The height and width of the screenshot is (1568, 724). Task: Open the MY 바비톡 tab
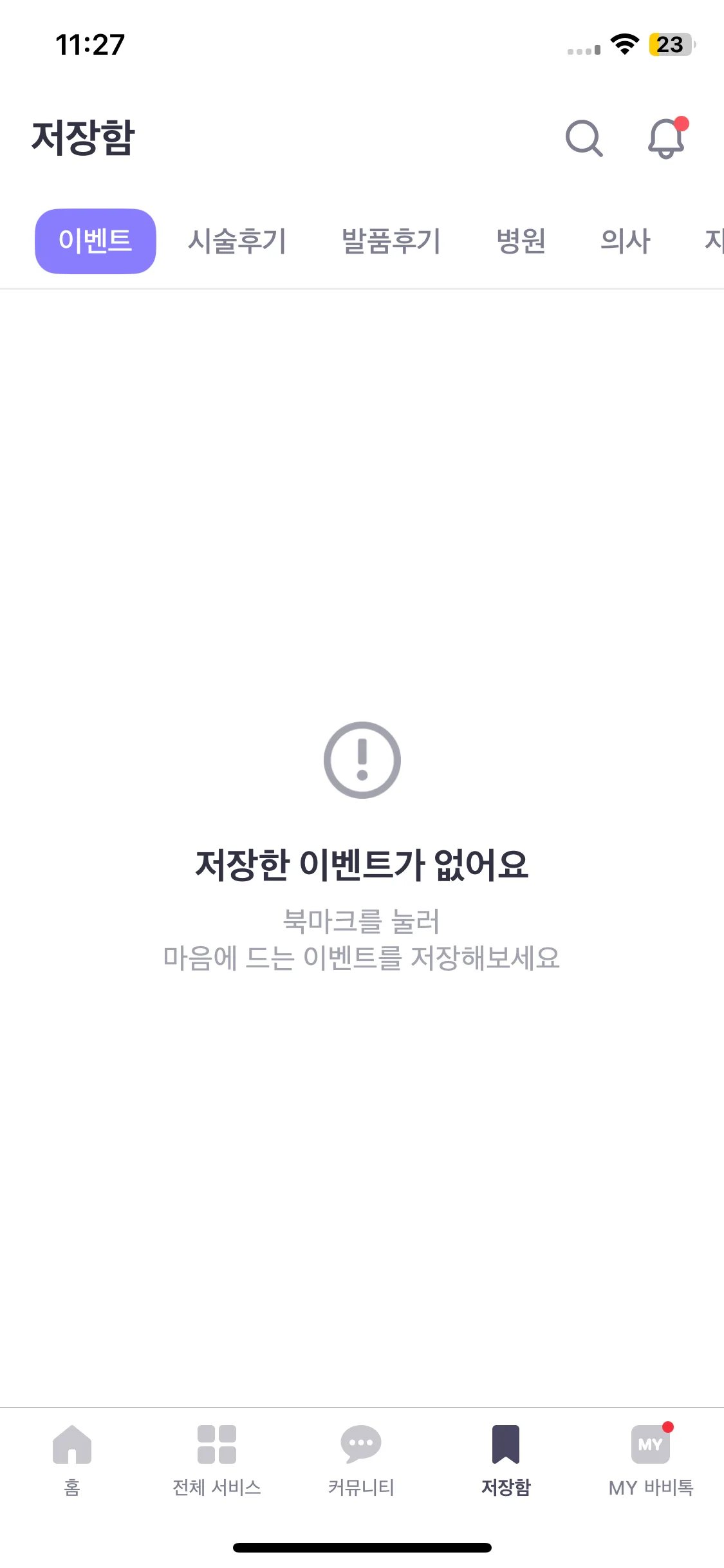click(651, 1460)
